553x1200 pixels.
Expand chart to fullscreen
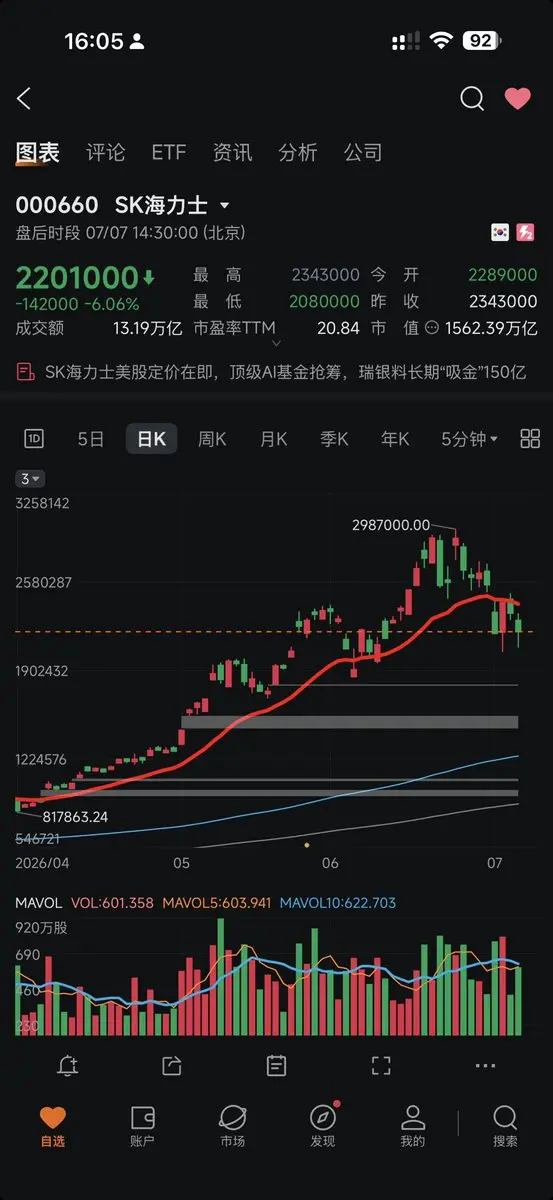[381, 1066]
